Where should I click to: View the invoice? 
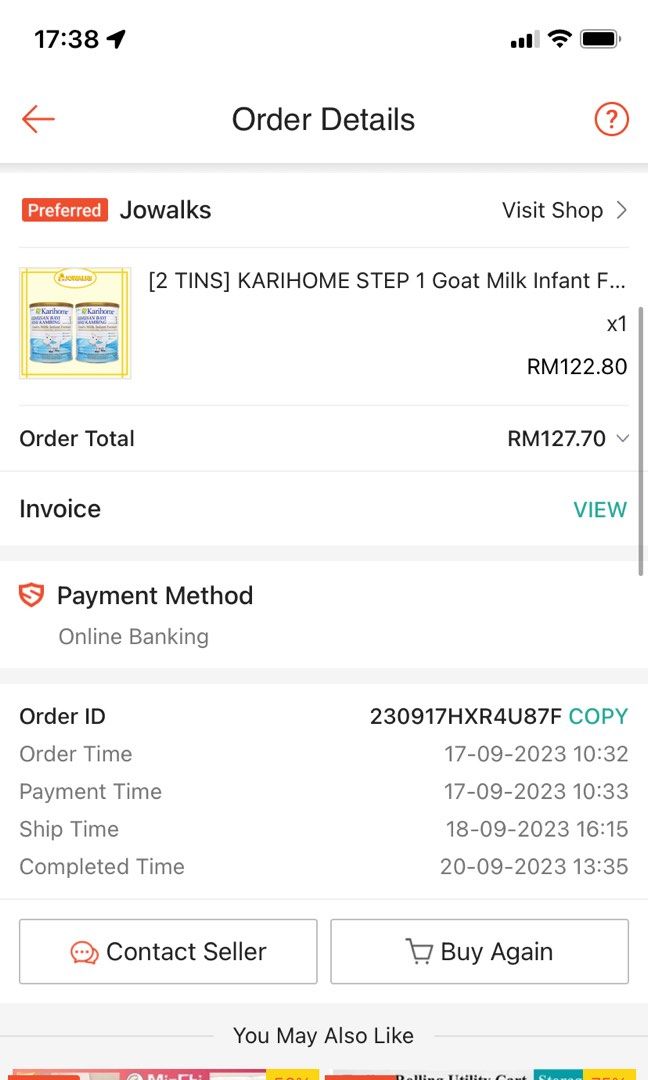(600, 509)
